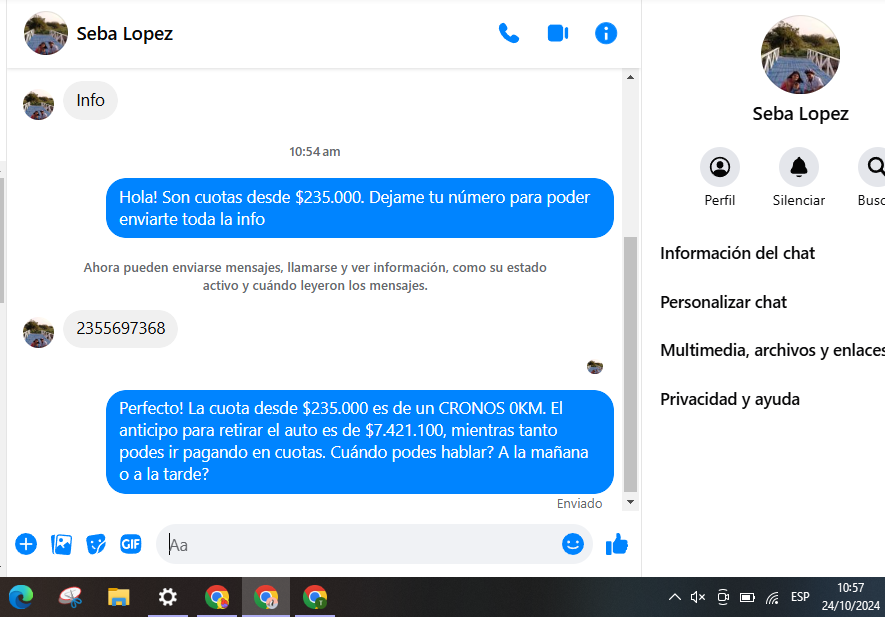Choose a sticker to send
The height and width of the screenshot is (617, 885).
[96, 544]
